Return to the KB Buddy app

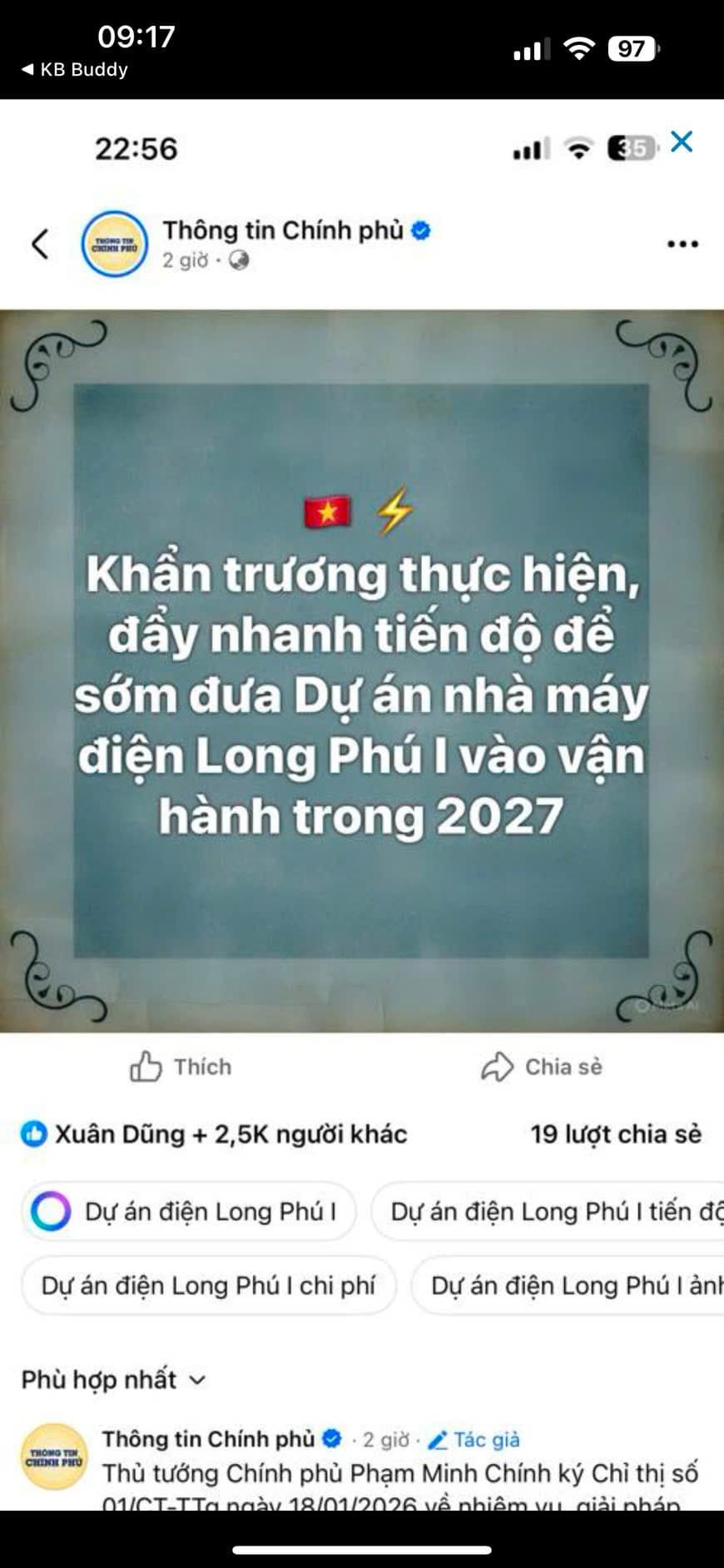[x=74, y=70]
